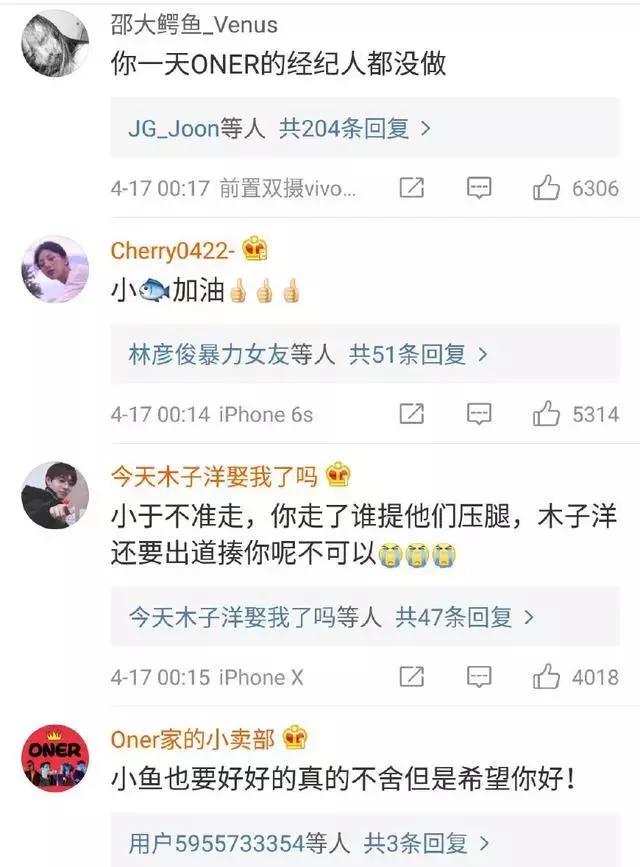Screen dimensions: 640x867
Task: Repost 邵大鳄鱼_Venus's comment
Action: pos(411,187)
